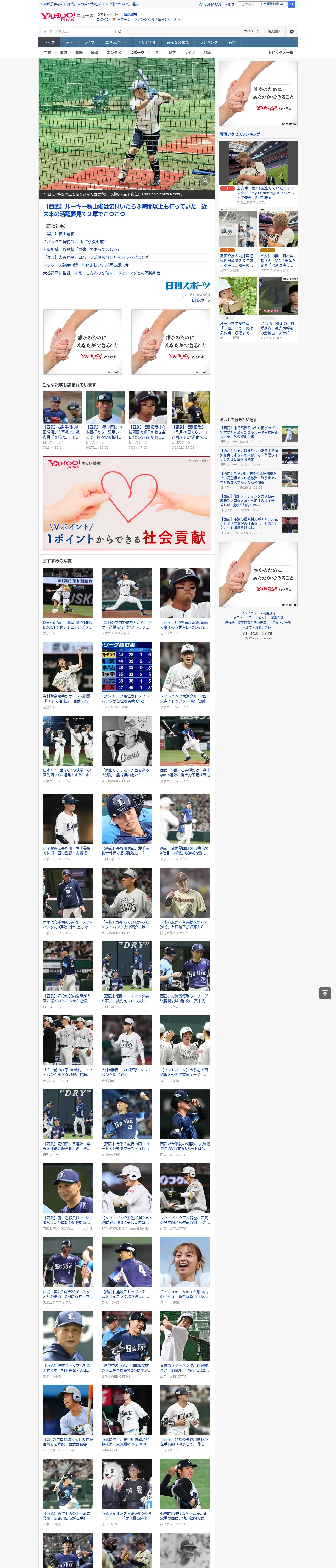Screen dimensions: 336x1568
Task: Tap the scroll to top button
Action: click(325, 993)
